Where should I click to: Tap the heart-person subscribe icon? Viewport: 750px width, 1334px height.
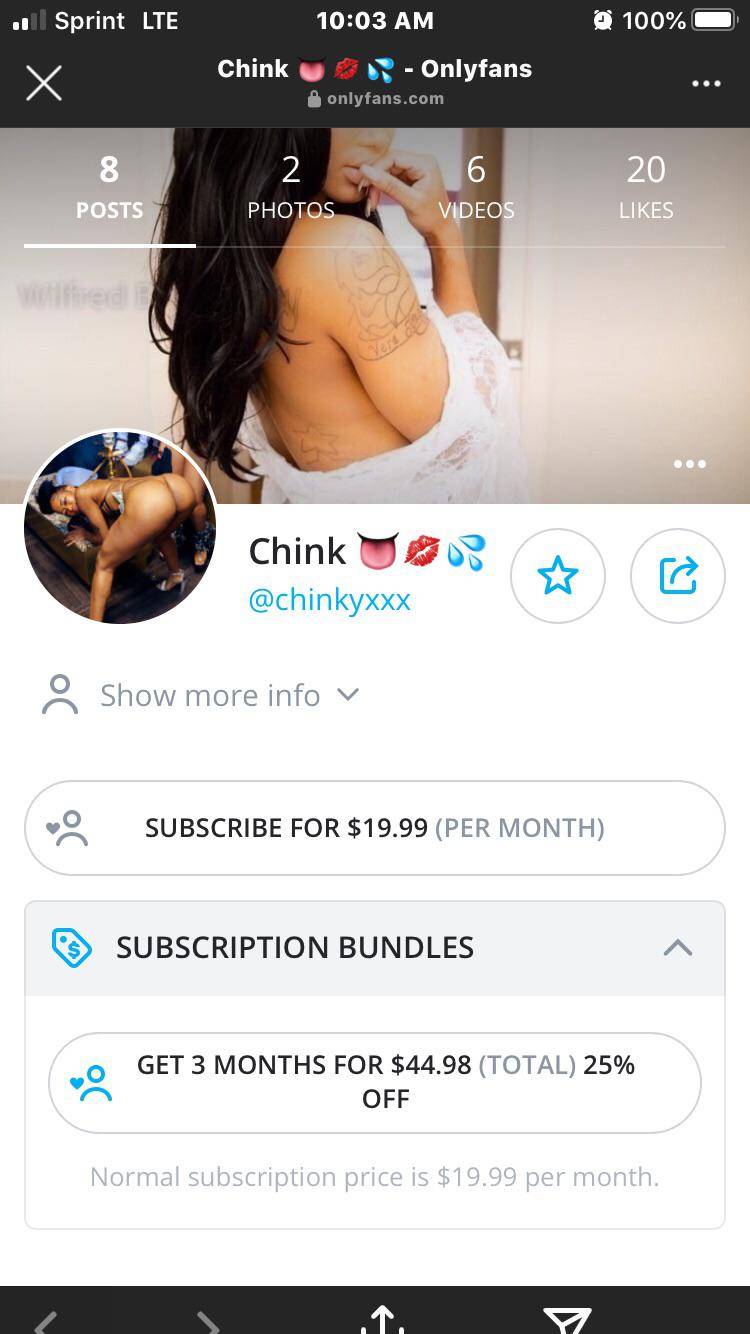[x=68, y=828]
